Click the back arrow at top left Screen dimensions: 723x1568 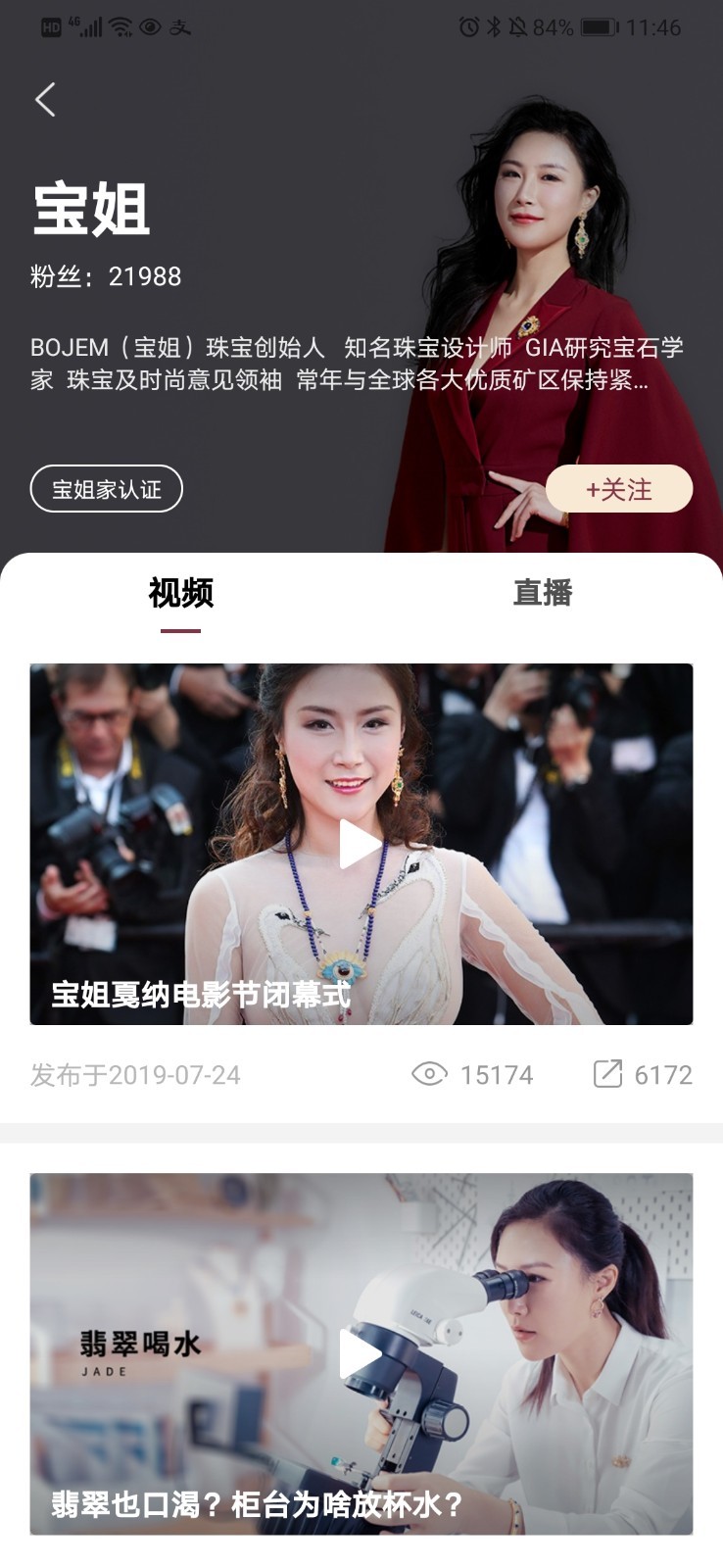43,98
